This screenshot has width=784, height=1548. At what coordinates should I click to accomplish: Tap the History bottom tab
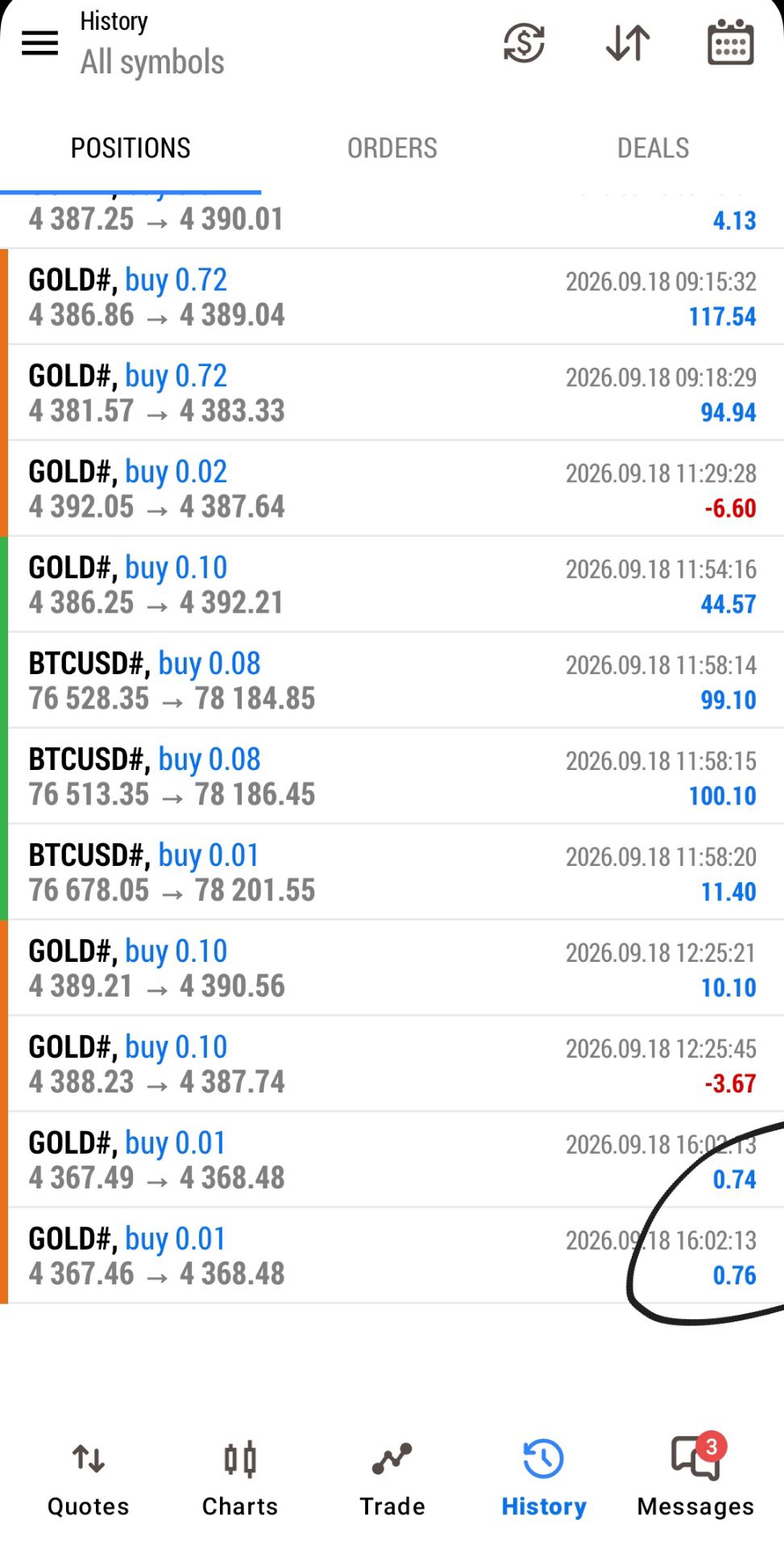[x=544, y=1479]
